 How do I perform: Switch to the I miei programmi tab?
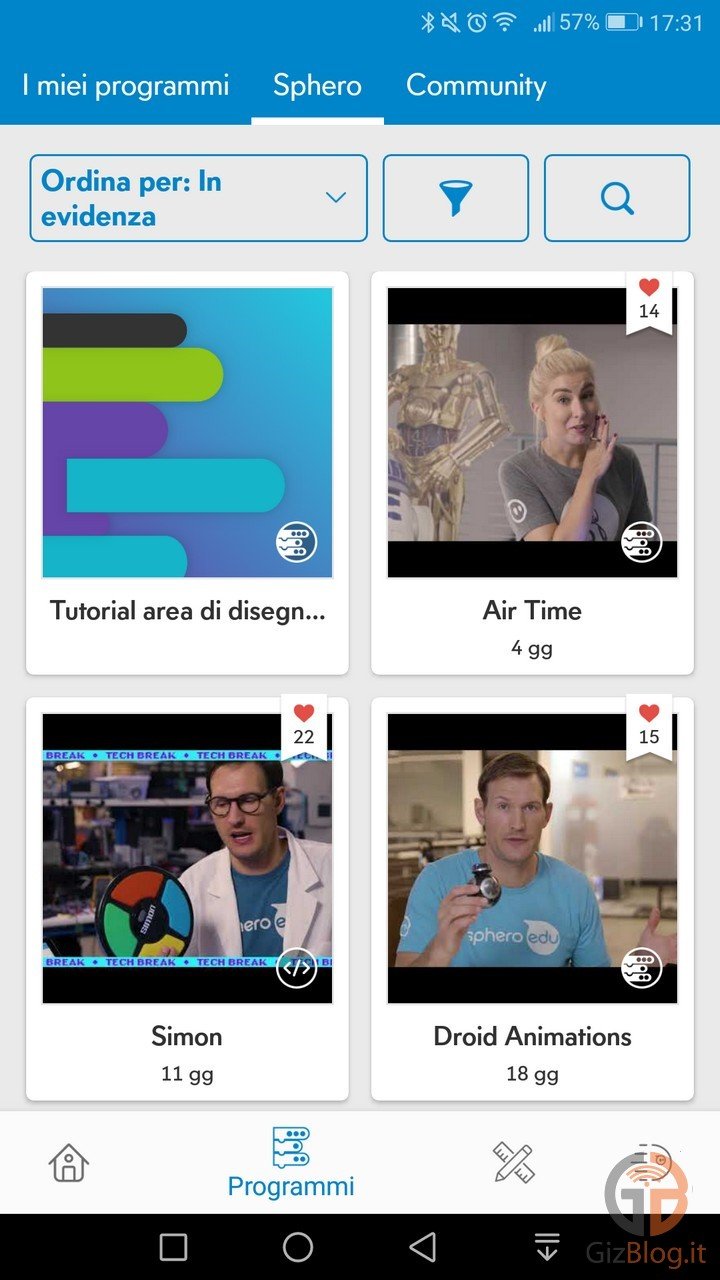point(126,86)
